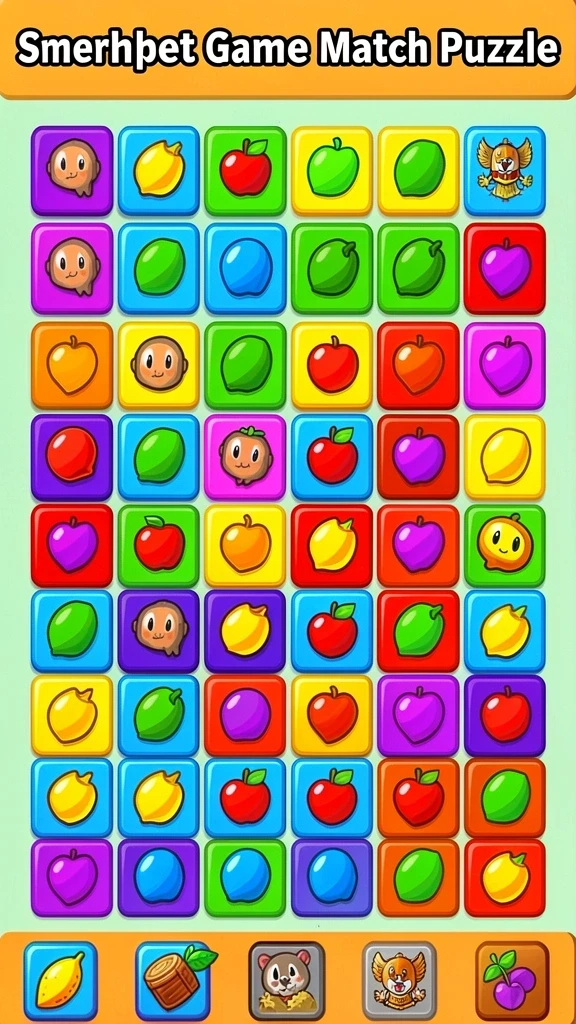Tap the grey eagle booster in the bottom bar
The width and height of the screenshot is (576, 1024).
[x=399, y=981]
